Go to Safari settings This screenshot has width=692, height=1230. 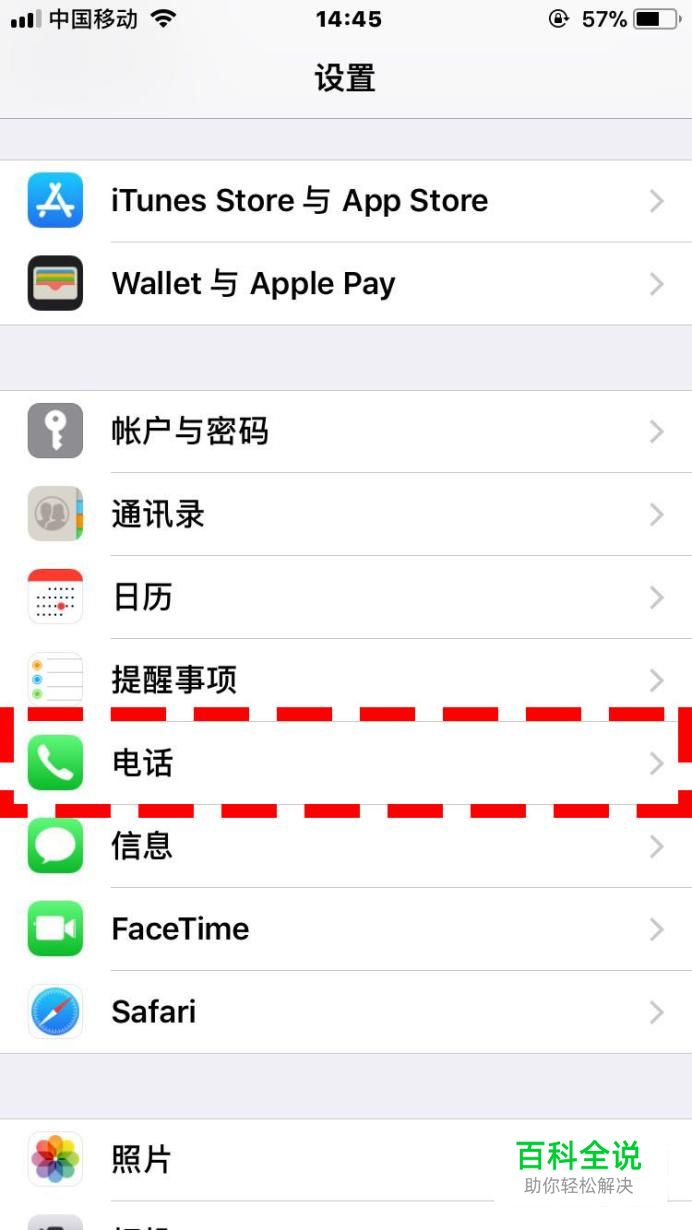[346, 1012]
